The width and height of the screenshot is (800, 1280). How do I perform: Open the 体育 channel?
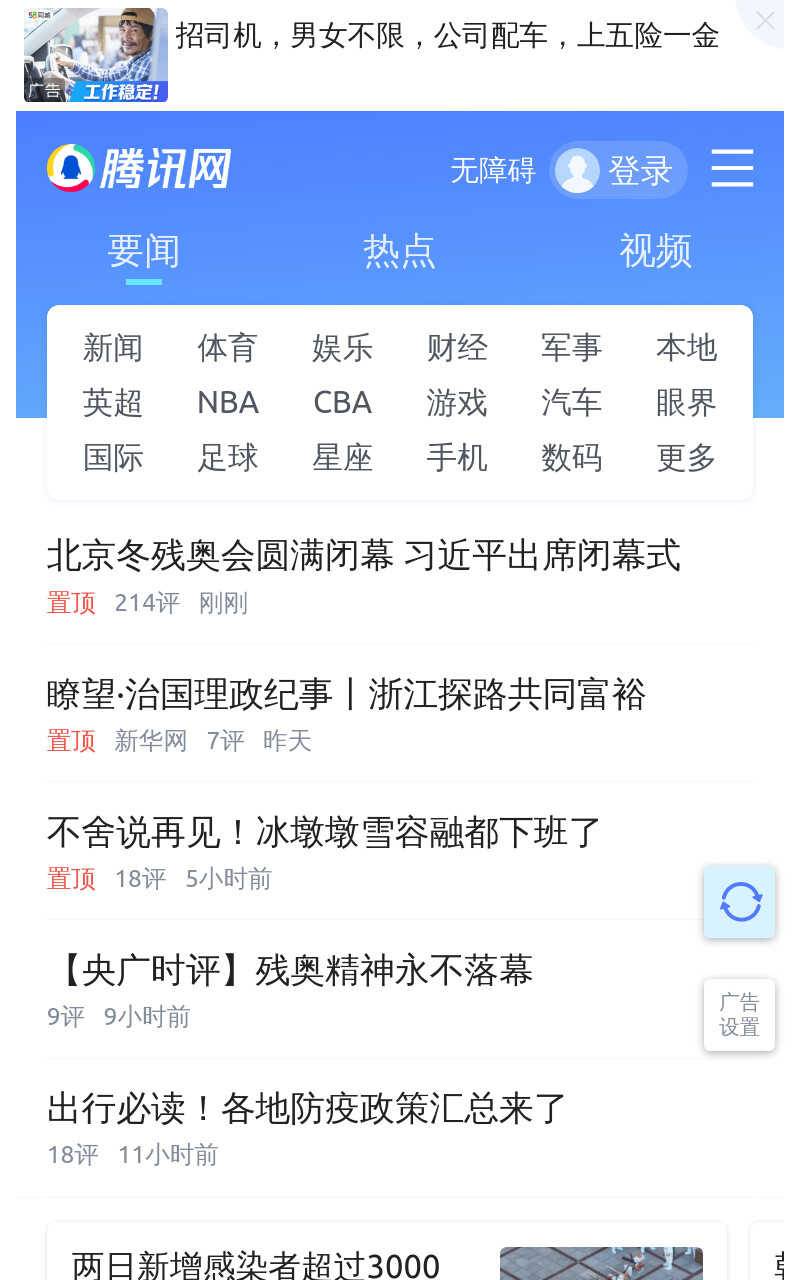pos(228,348)
